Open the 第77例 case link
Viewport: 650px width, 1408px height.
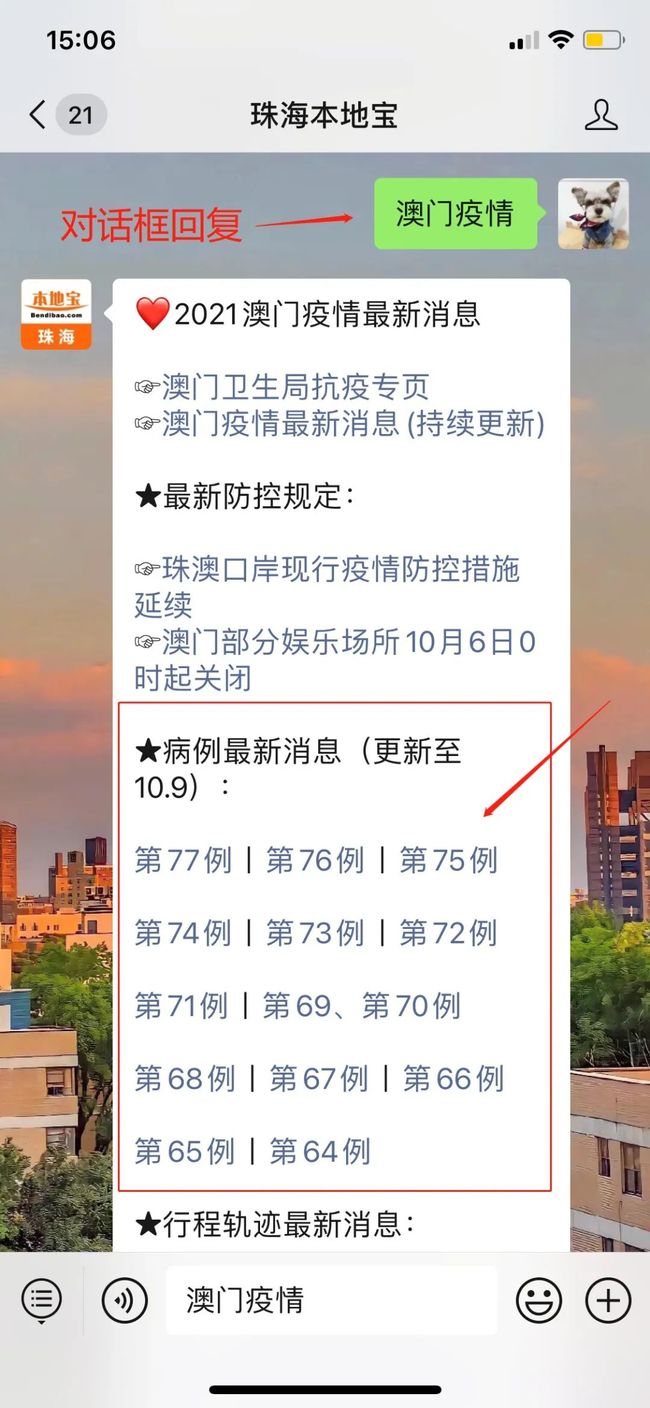(x=183, y=860)
